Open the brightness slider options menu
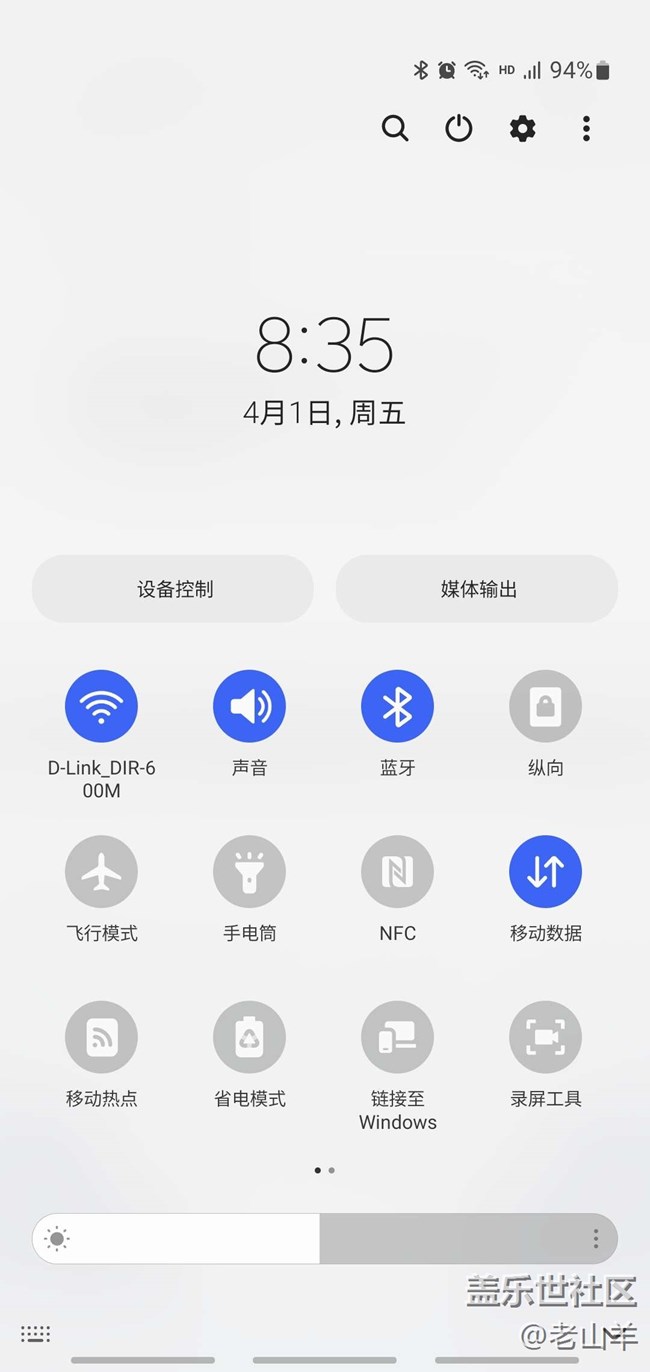Viewport: 650px width, 1372px height. (x=595, y=1239)
